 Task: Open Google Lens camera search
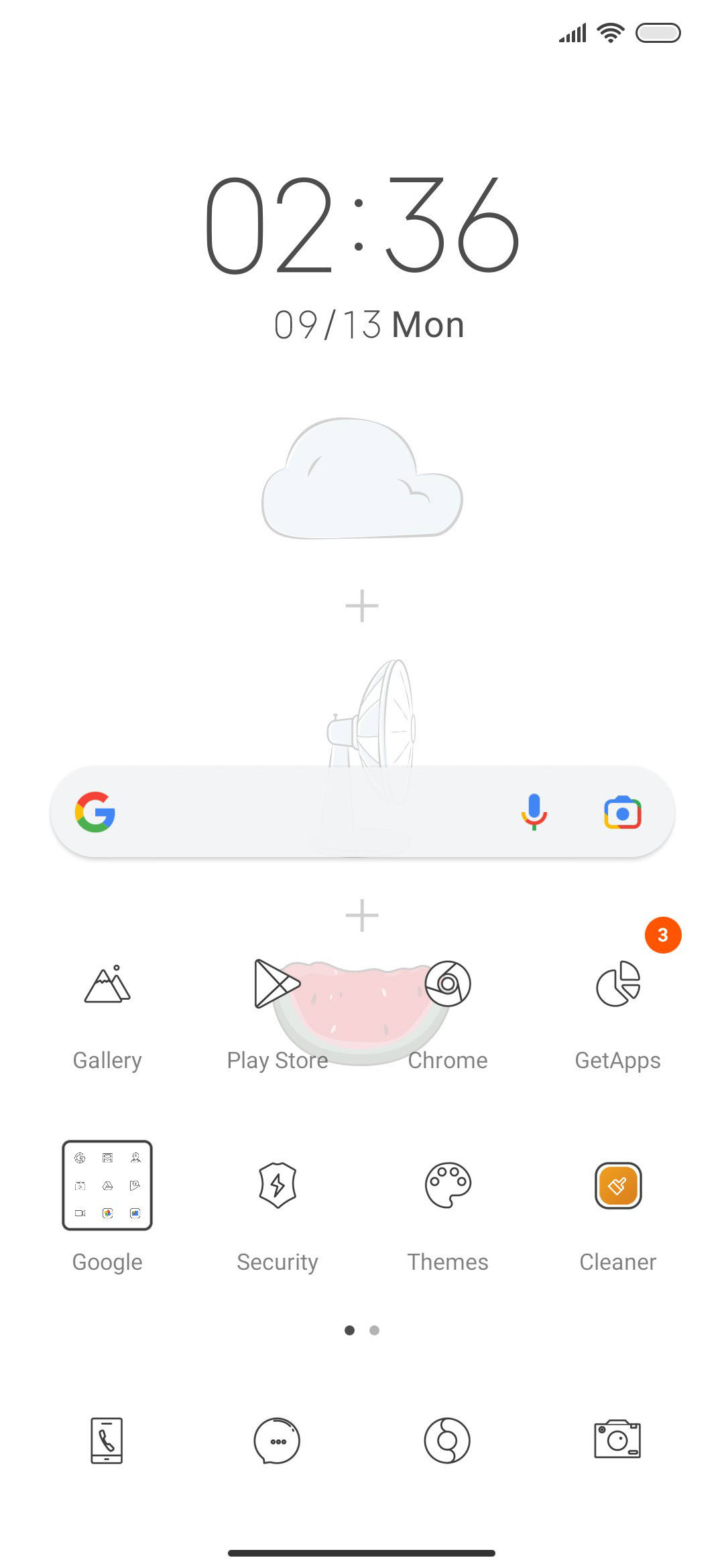point(623,812)
